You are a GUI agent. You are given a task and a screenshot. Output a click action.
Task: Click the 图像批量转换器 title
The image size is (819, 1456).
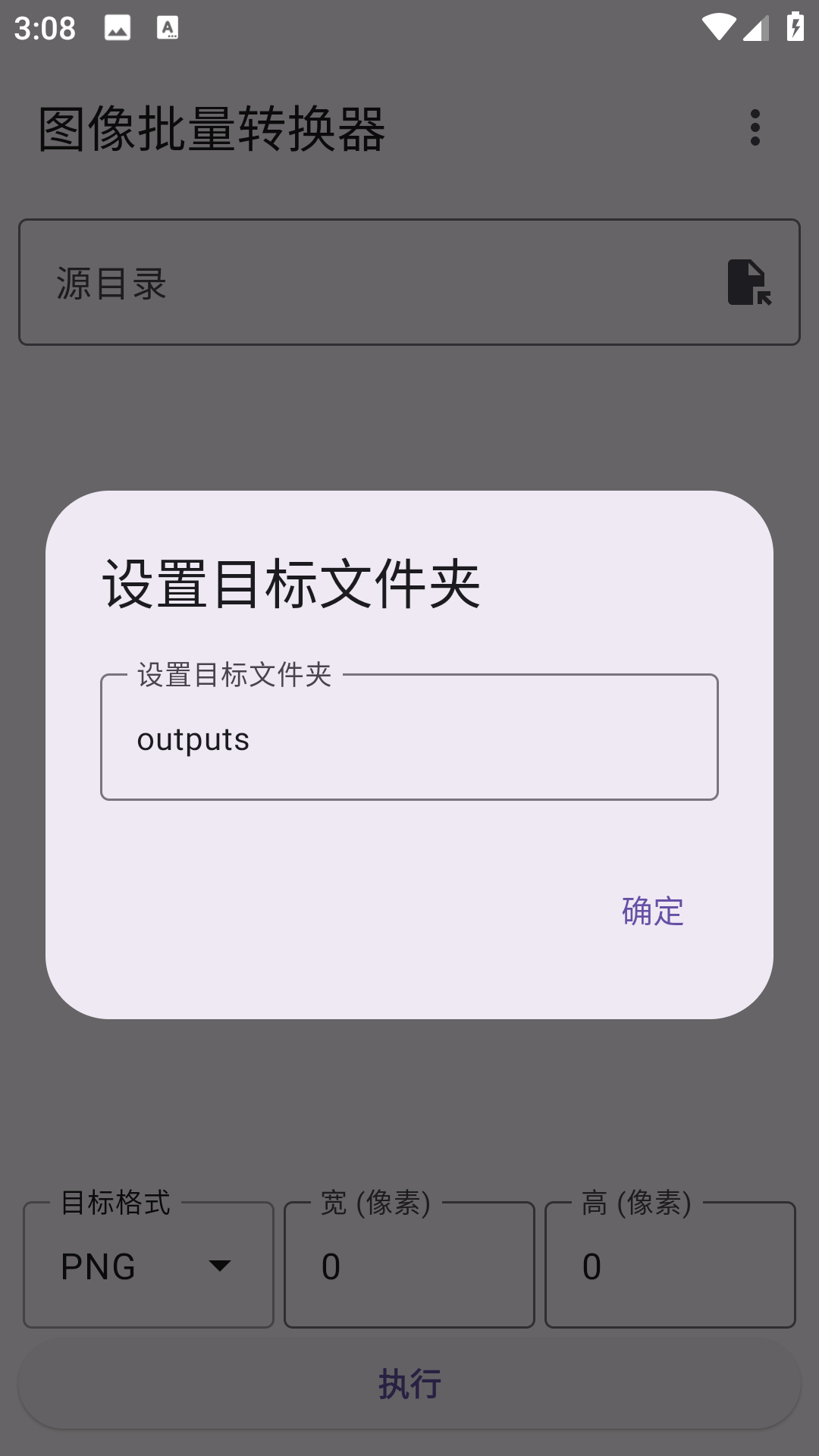(x=212, y=128)
